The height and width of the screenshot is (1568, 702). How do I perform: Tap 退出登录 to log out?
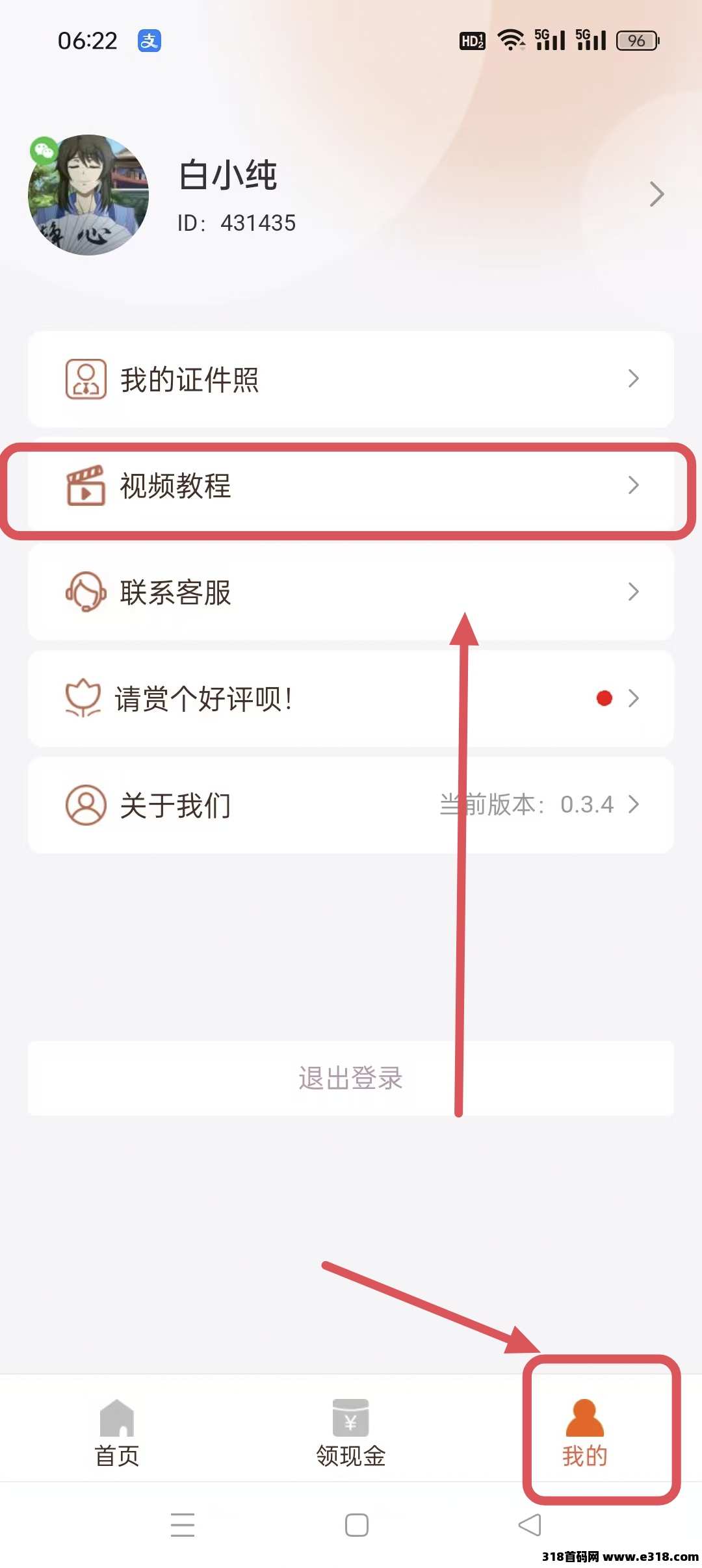350,1078
